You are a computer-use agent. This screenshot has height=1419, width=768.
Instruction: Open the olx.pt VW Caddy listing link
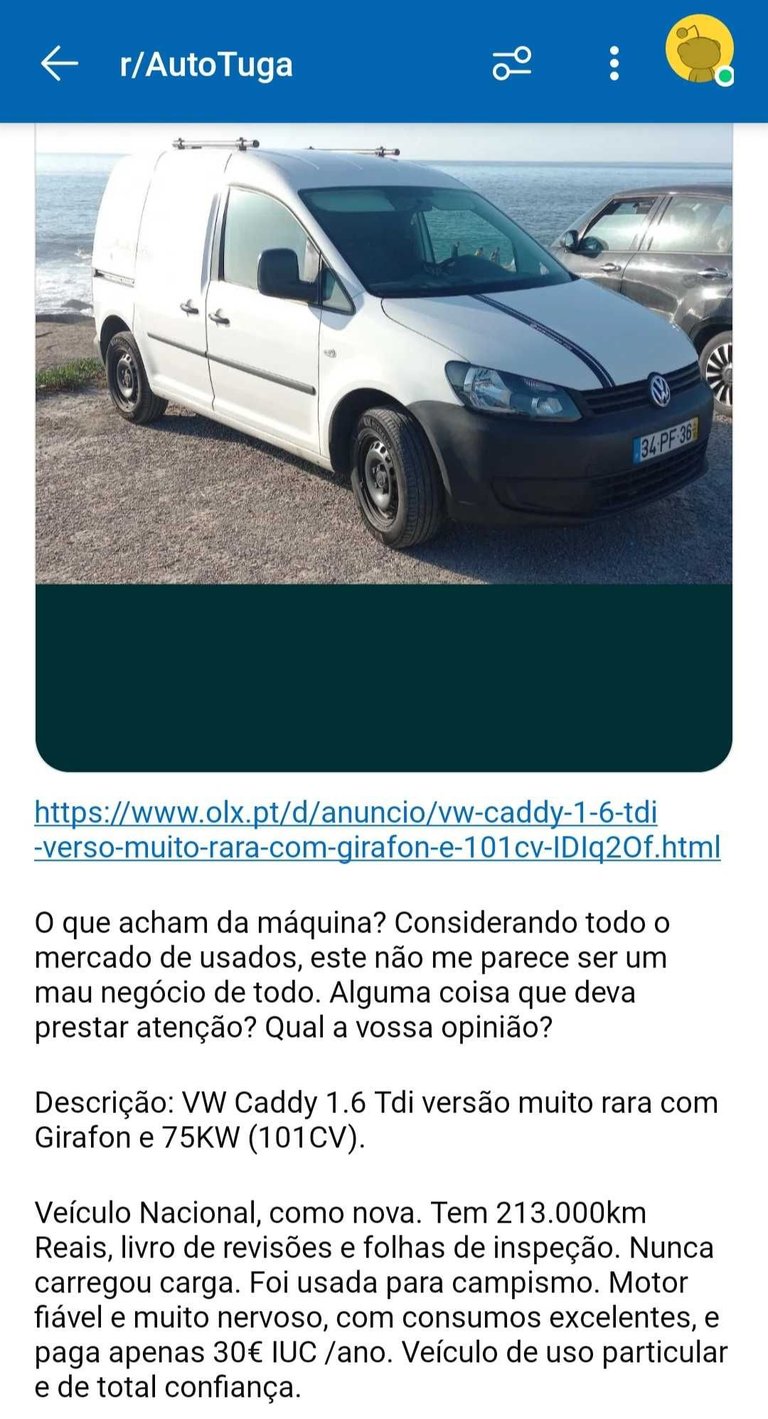point(377,829)
